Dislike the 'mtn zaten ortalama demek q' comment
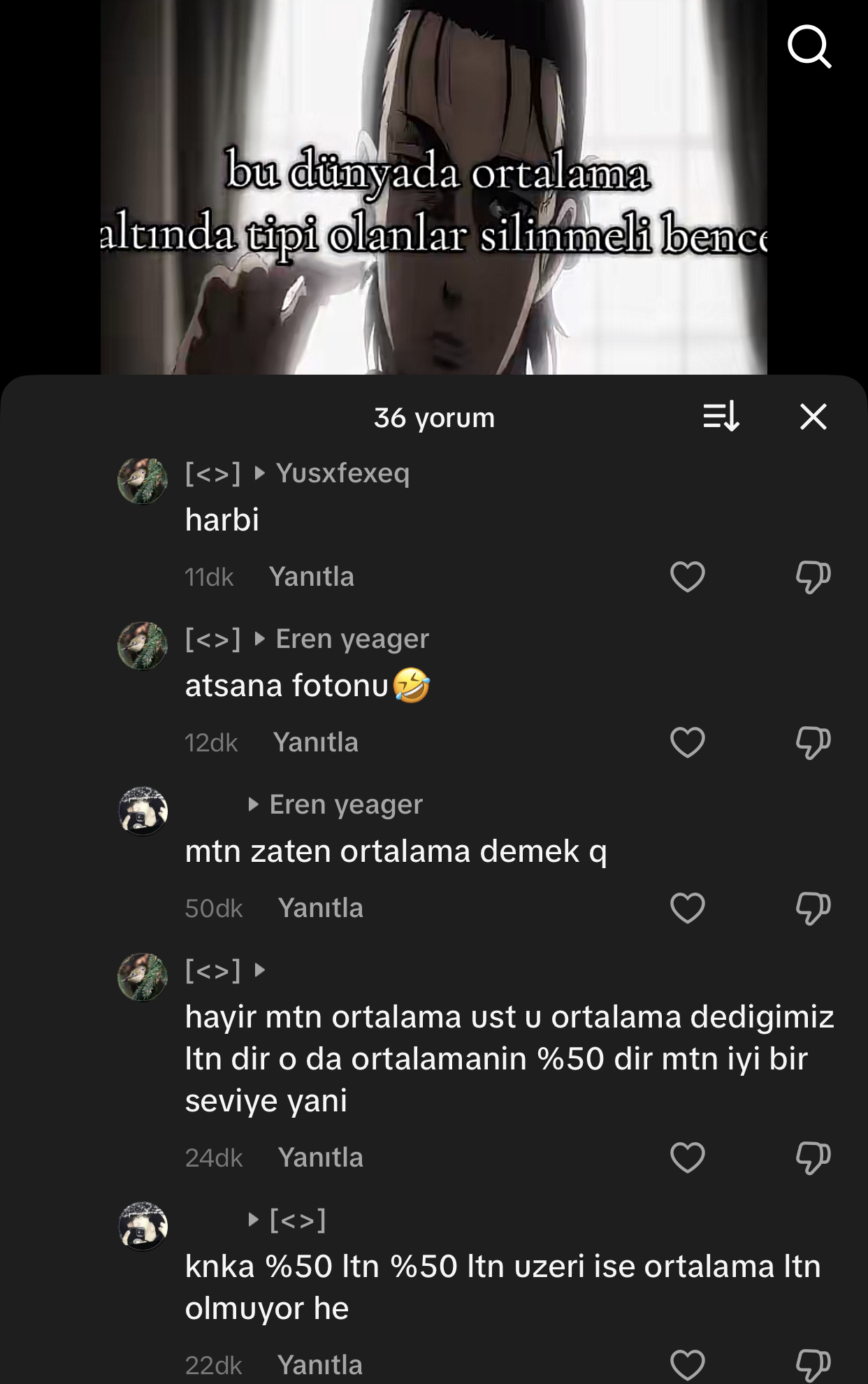 [x=813, y=908]
